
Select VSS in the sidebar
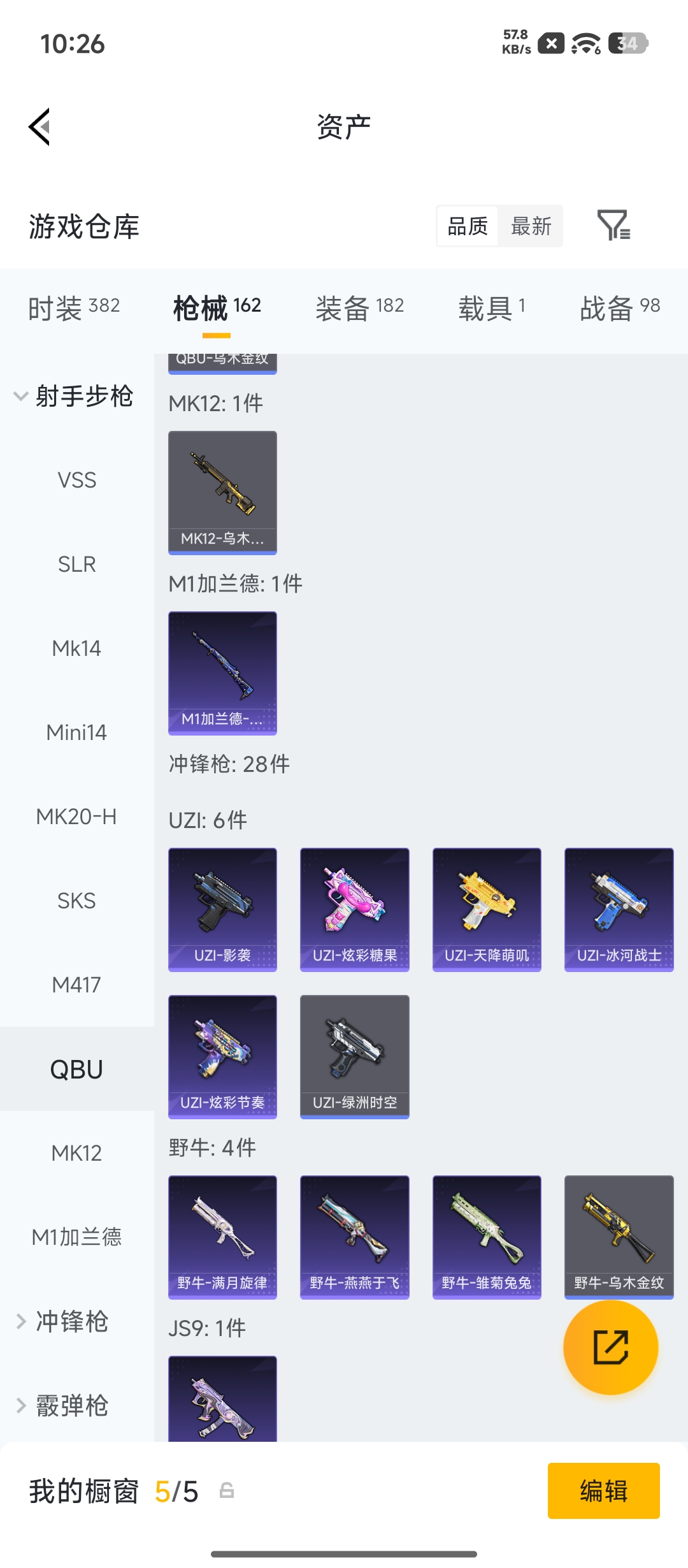pyautogui.click(x=76, y=480)
